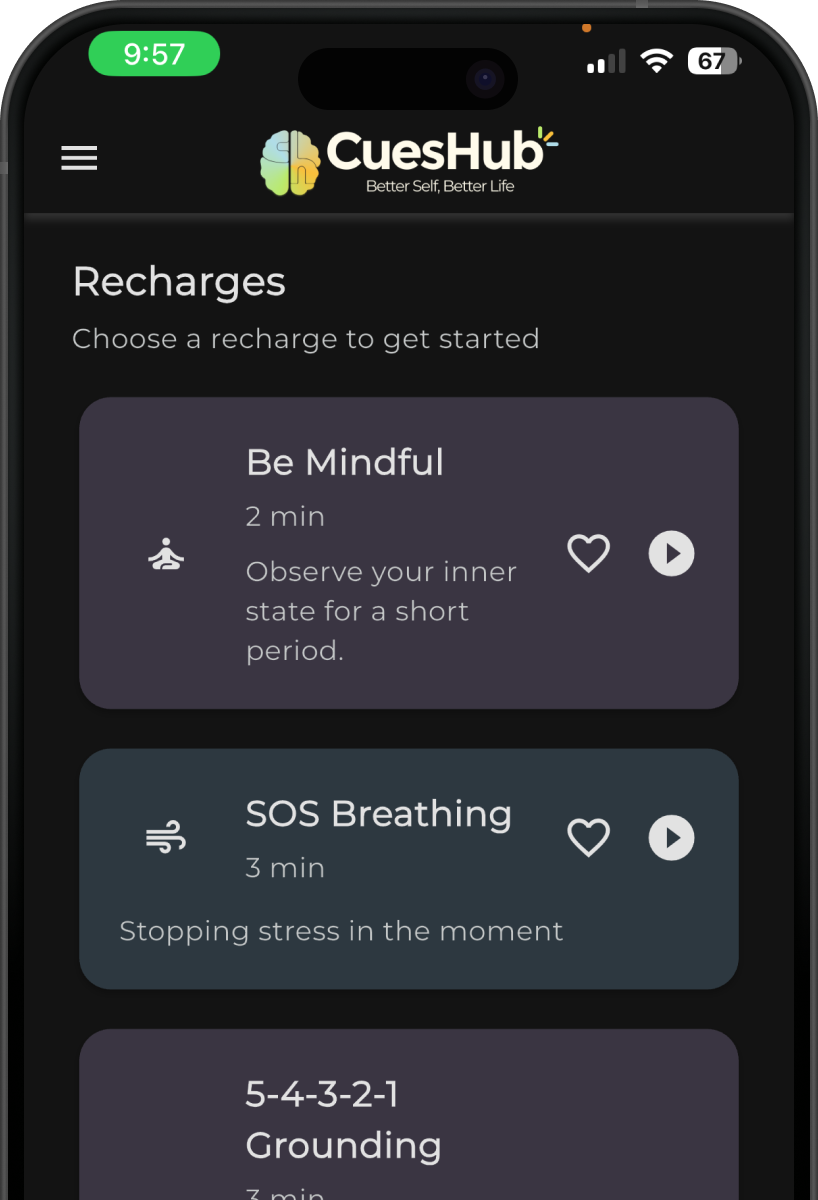Add SOS Breathing to favorites
The width and height of the screenshot is (818, 1200).
[x=588, y=837]
